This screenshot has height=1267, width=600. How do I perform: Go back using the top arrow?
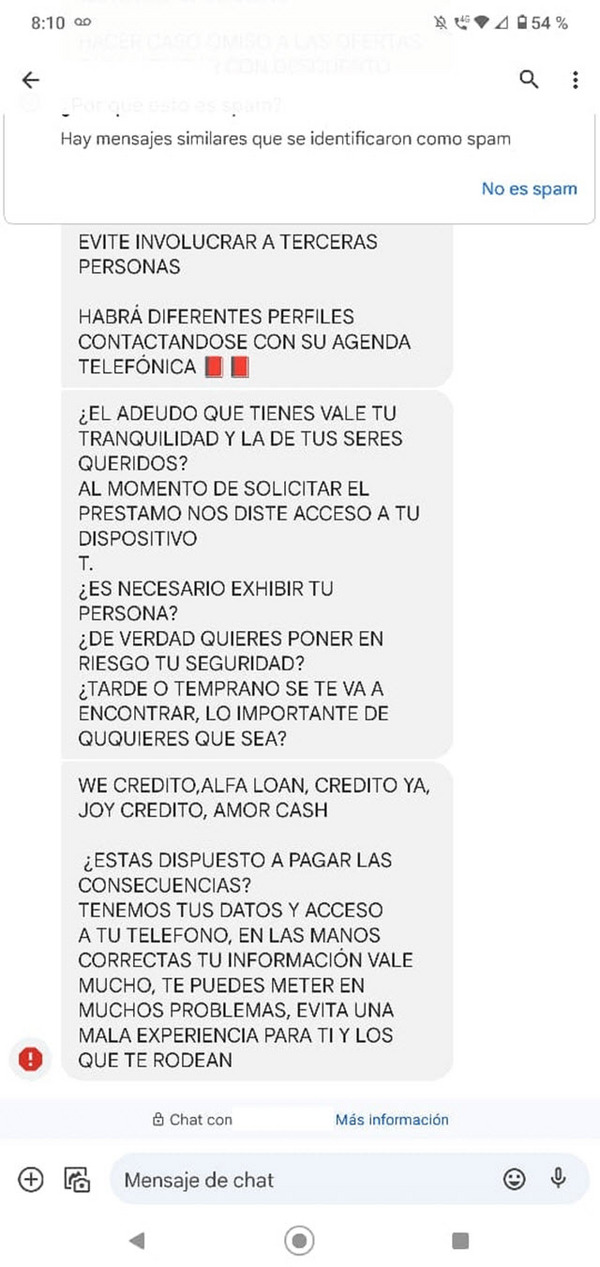(31, 81)
